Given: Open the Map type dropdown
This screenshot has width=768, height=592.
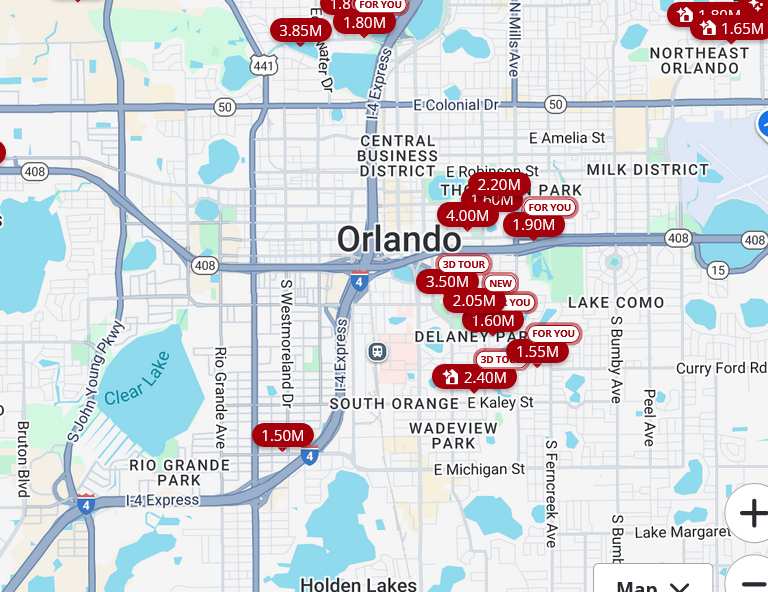Looking at the screenshot, I should (653, 582).
